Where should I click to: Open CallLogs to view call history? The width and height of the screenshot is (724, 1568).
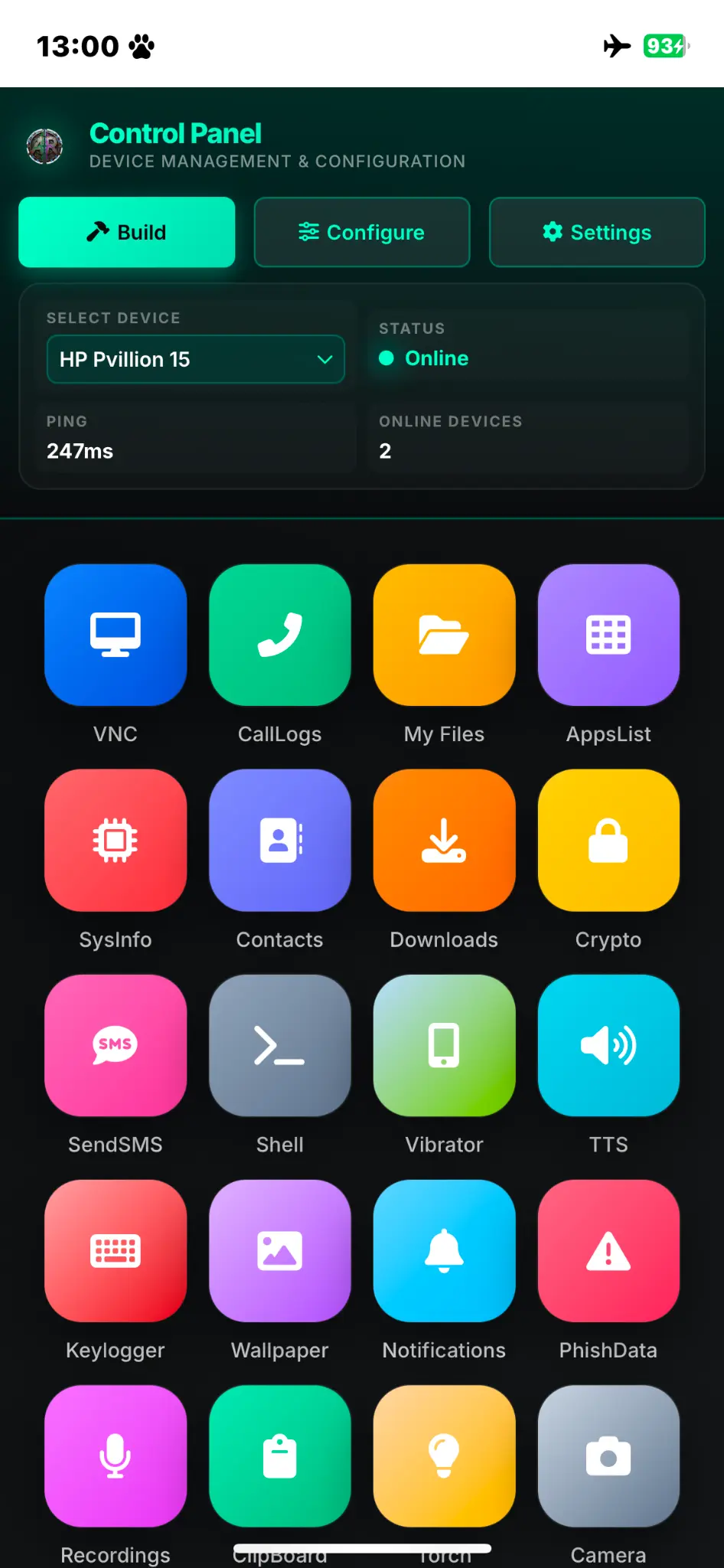[280, 635]
